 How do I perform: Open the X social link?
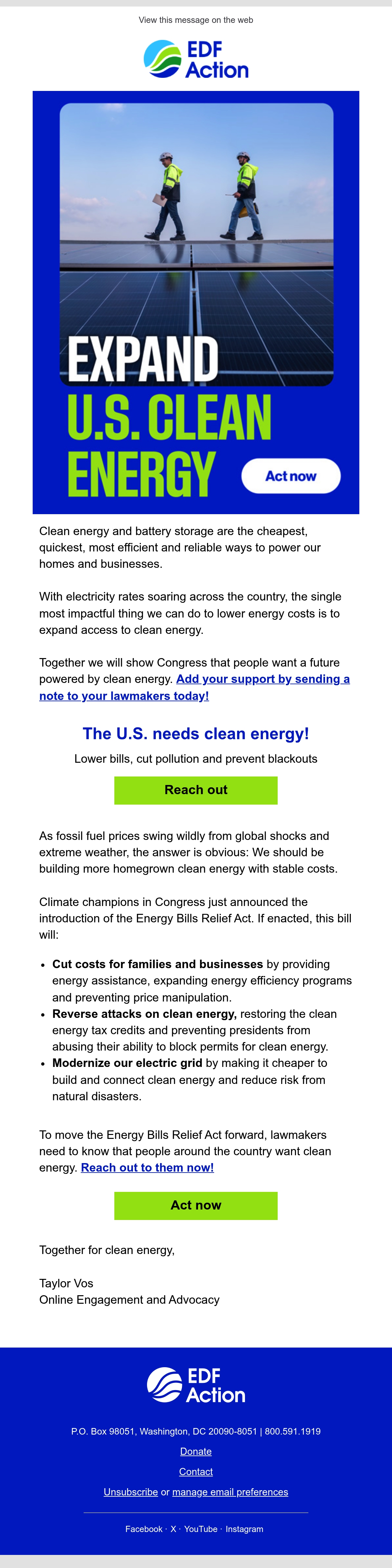click(173, 1529)
